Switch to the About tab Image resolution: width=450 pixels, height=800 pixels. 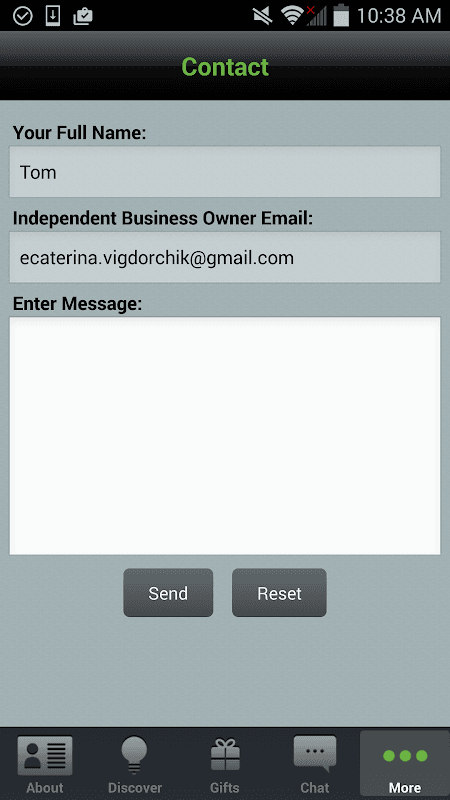45,764
